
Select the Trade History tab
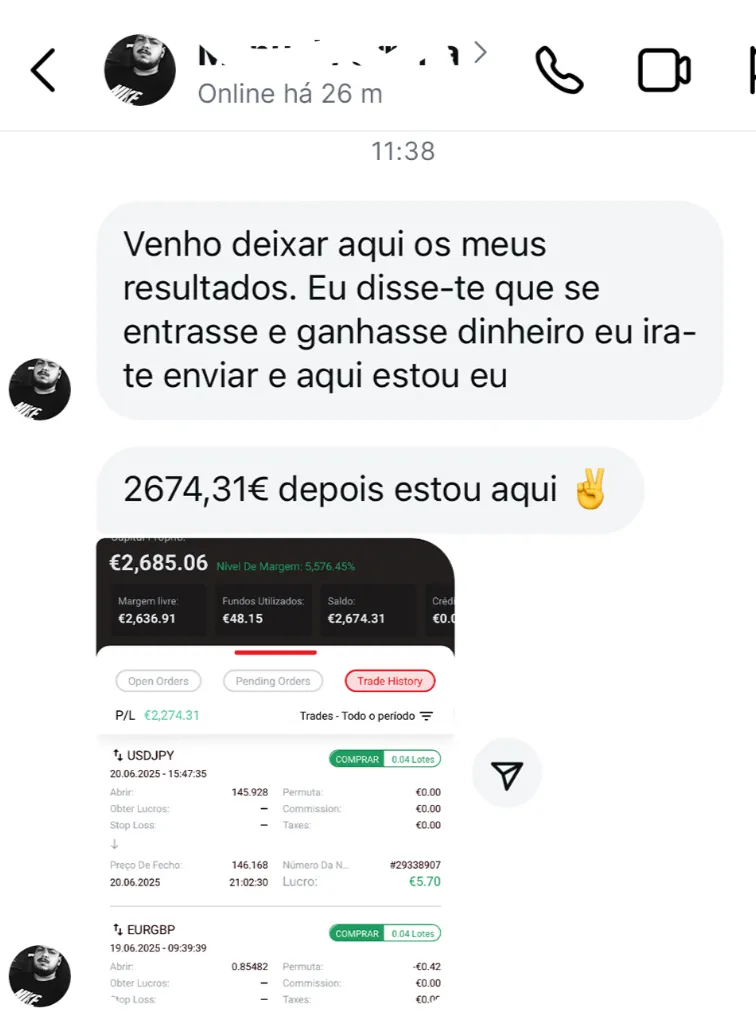point(389,681)
